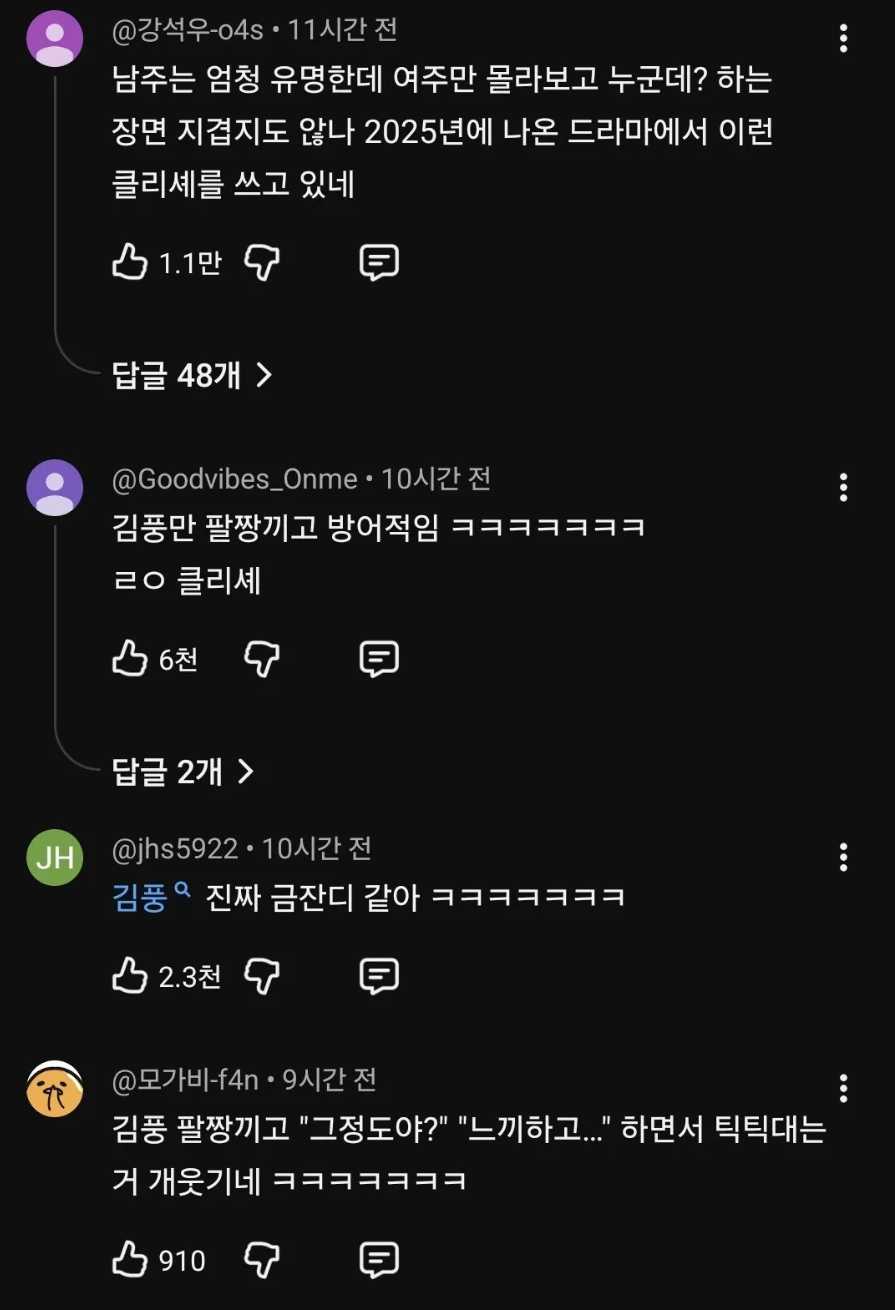Viewport: 895px width, 1310px height.
Task: Open overflow menu for @강석우-o4s comment
Action: click(844, 39)
